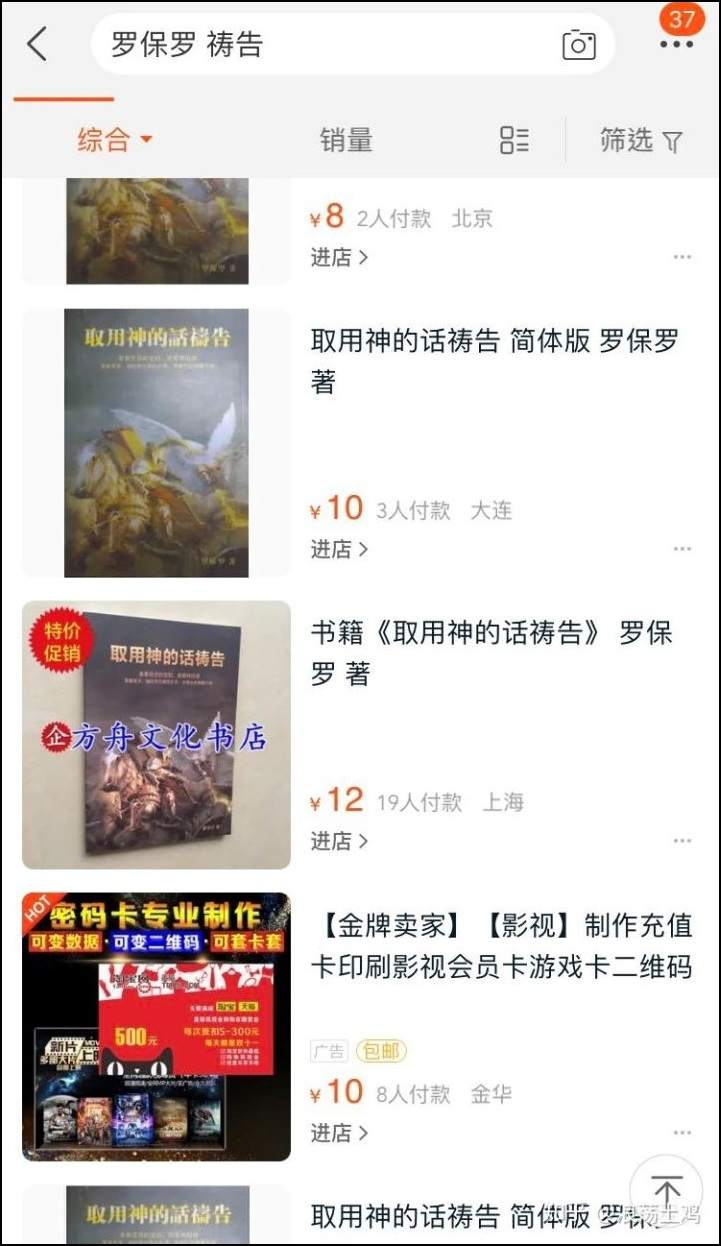Open more options for the 北京 listing

click(682, 257)
